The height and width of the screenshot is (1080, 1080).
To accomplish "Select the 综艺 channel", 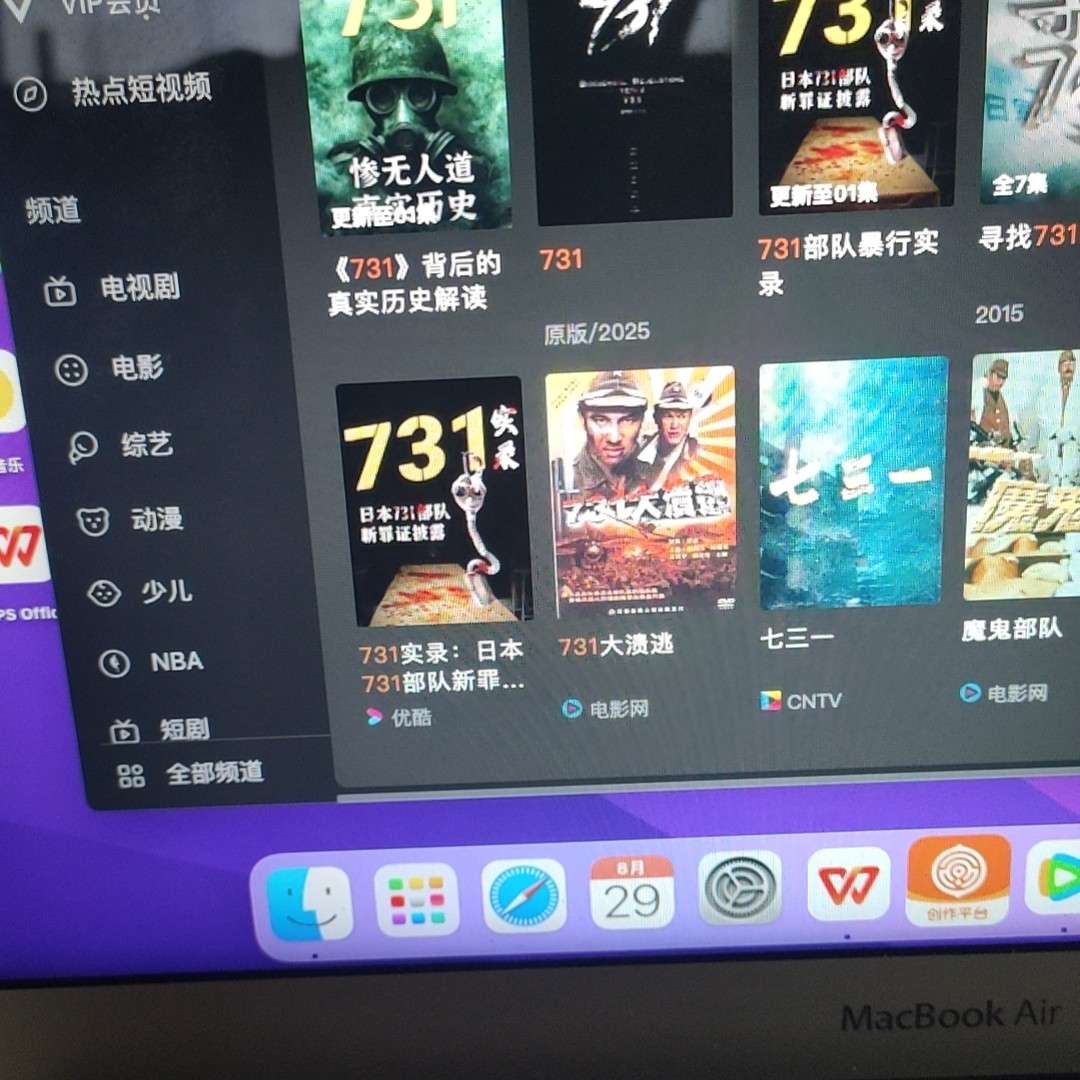I will (x=145, y=444).
